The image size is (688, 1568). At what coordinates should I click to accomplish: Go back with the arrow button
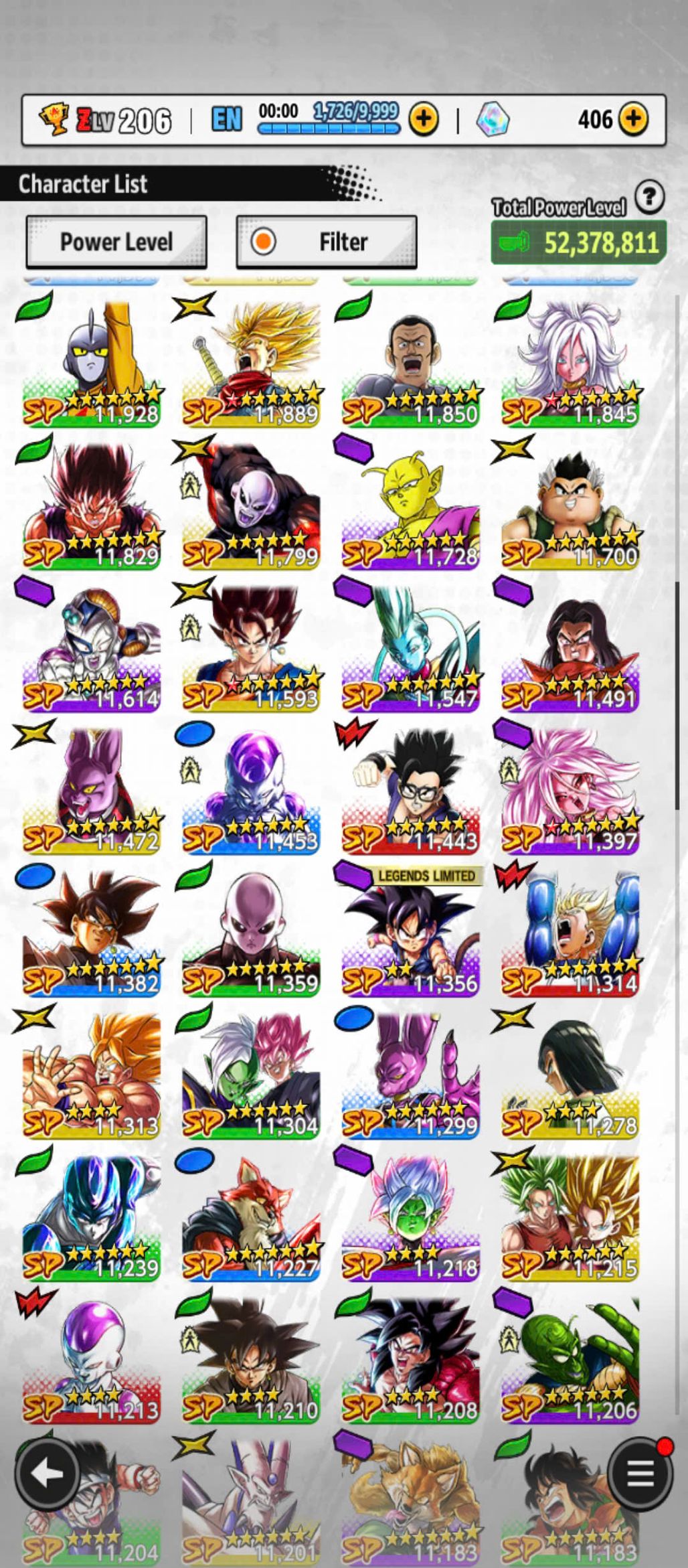[47, 1474]
